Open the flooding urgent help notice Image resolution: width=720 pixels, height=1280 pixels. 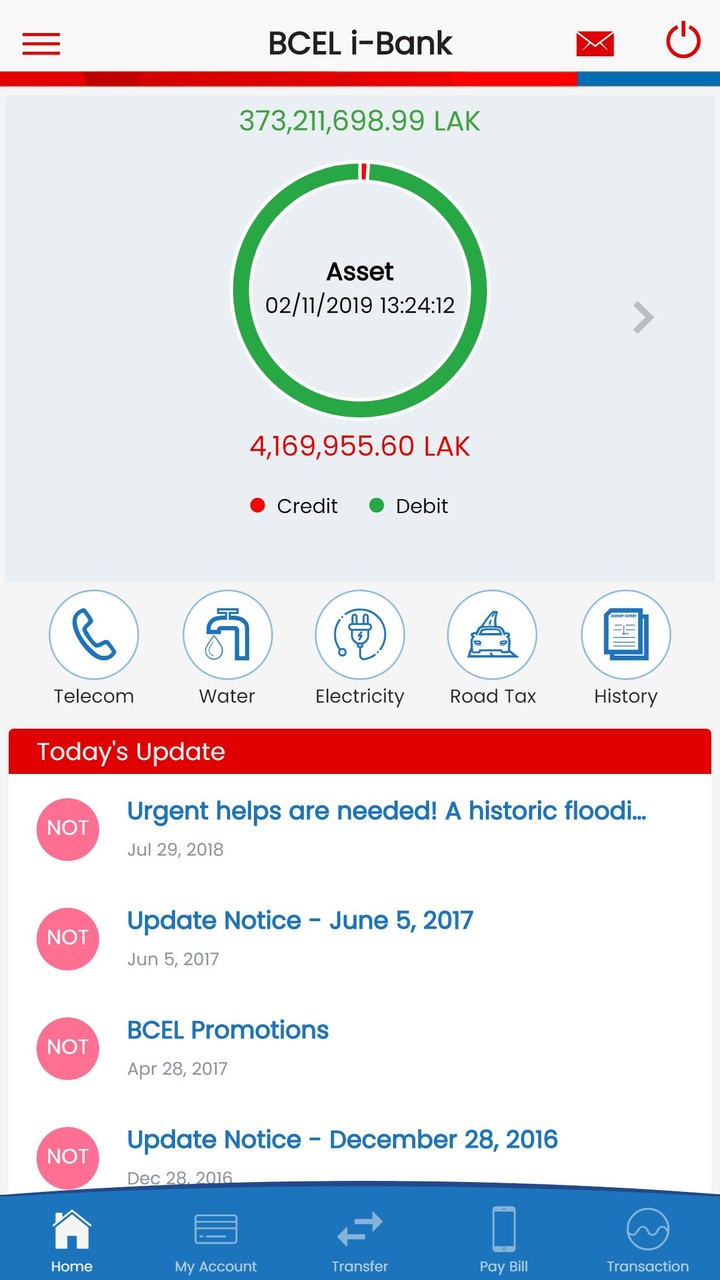click(x=388, y=811)
